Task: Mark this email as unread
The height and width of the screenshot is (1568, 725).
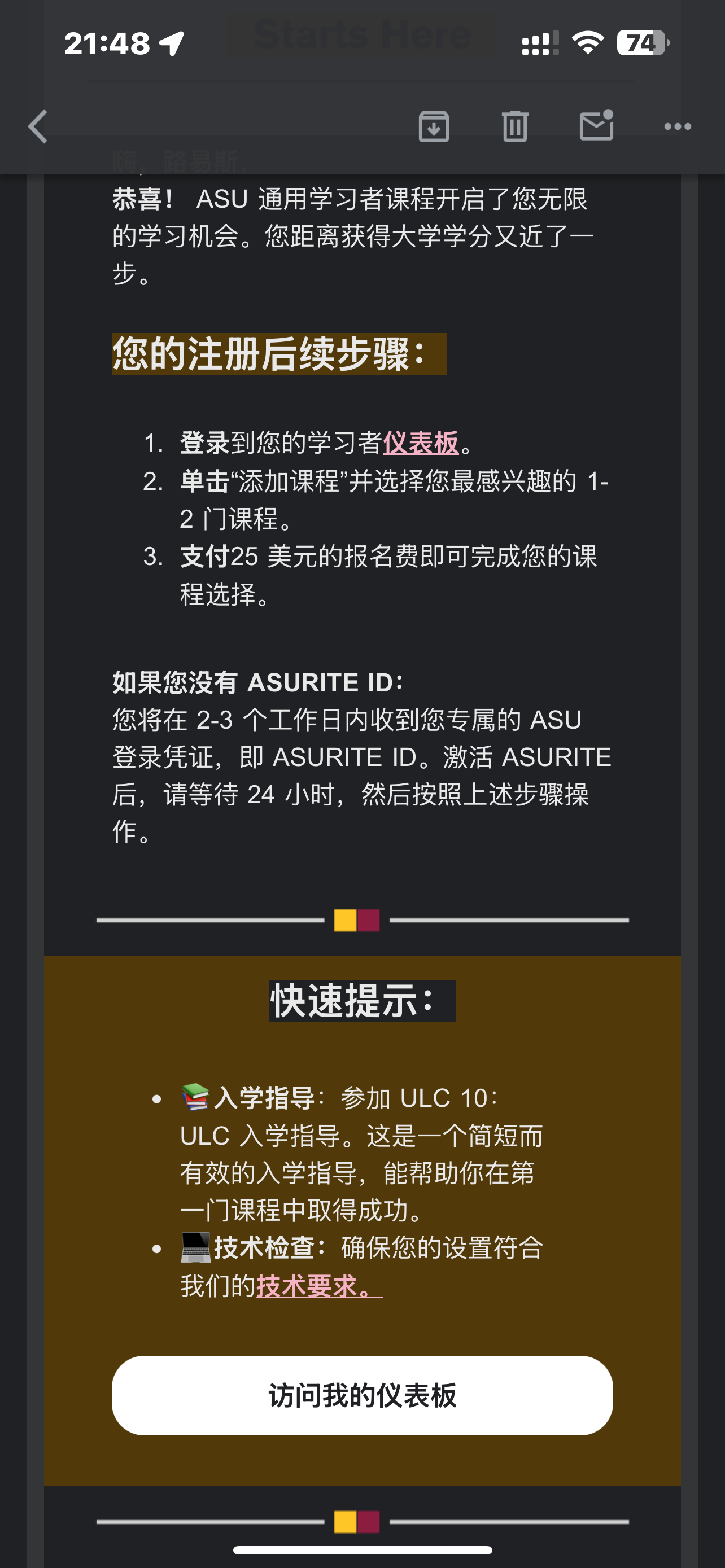Action: coord(596,126)
